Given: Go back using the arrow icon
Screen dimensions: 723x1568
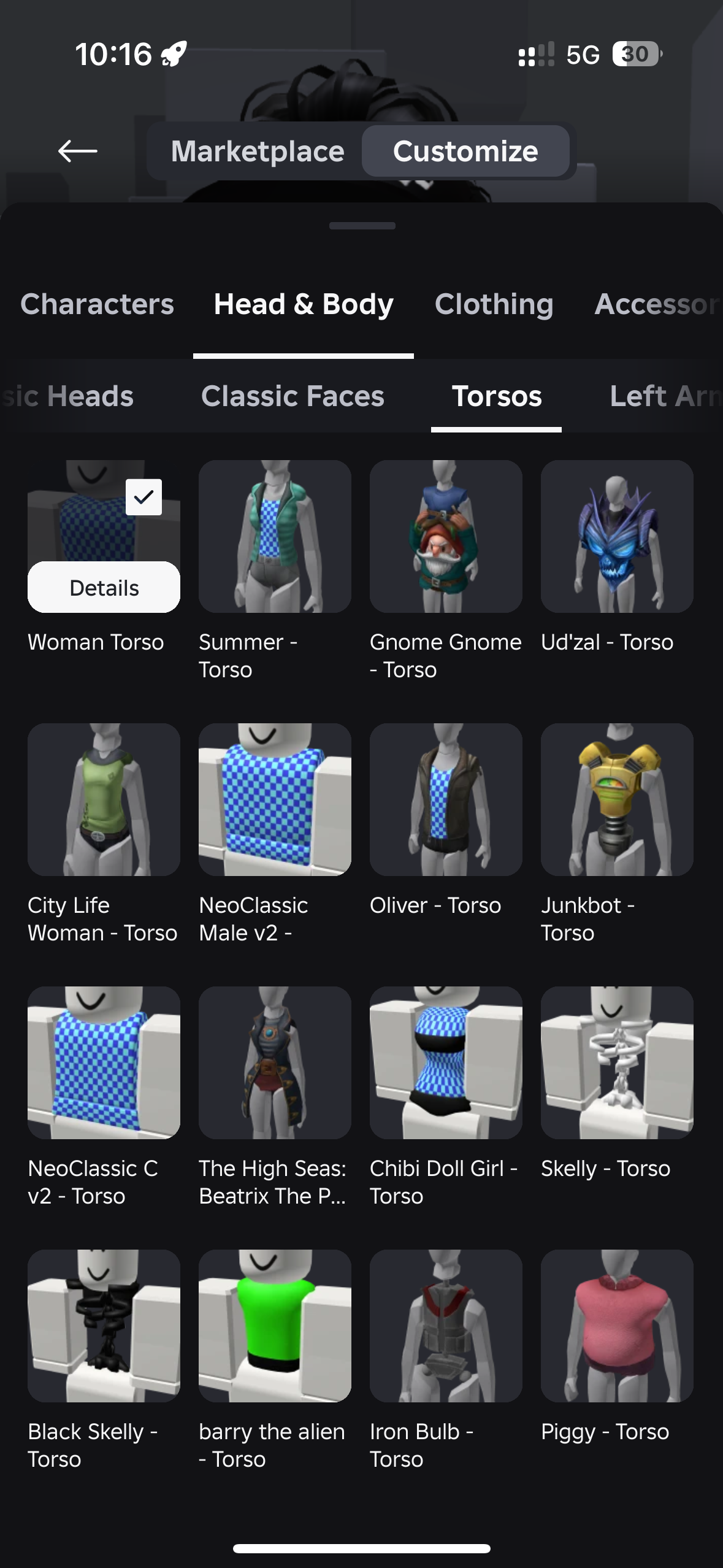Looking at the screenshot, I should click(x=78, y=151).
